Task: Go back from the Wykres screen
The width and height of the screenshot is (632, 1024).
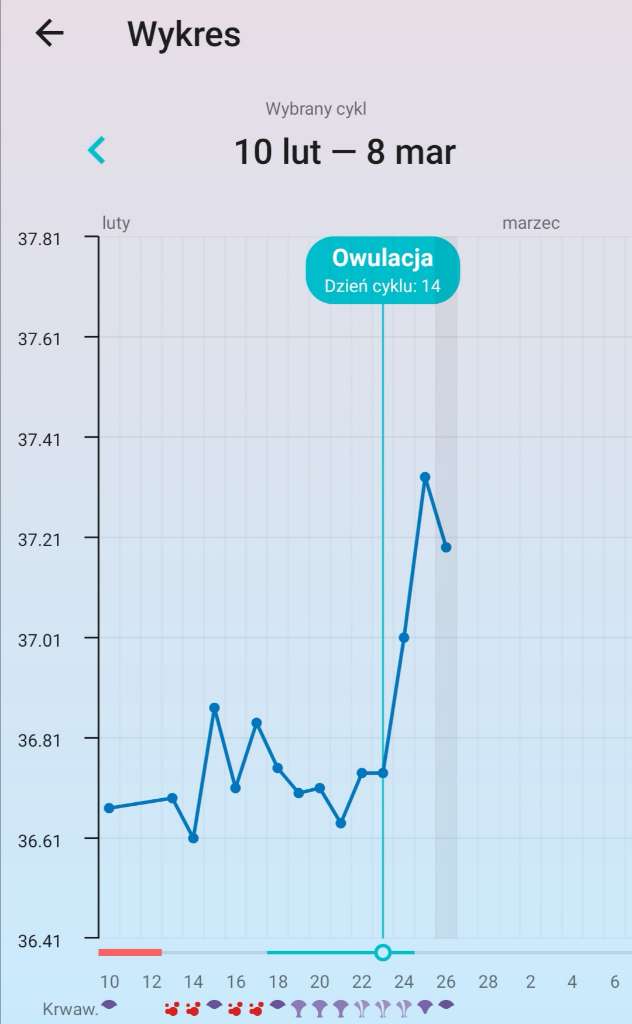Action: [x=49, y=34]
